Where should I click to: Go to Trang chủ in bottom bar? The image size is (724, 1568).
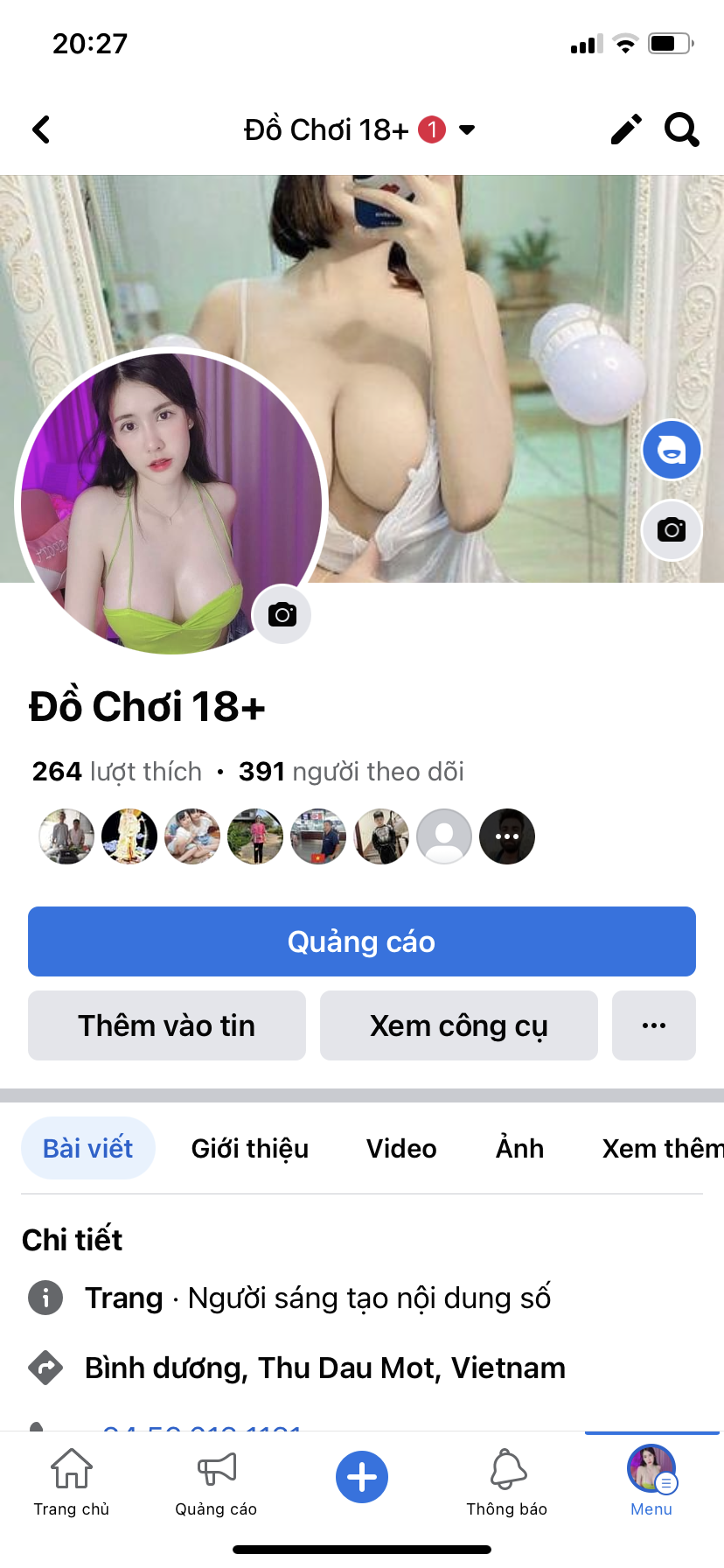point(72,1480)
